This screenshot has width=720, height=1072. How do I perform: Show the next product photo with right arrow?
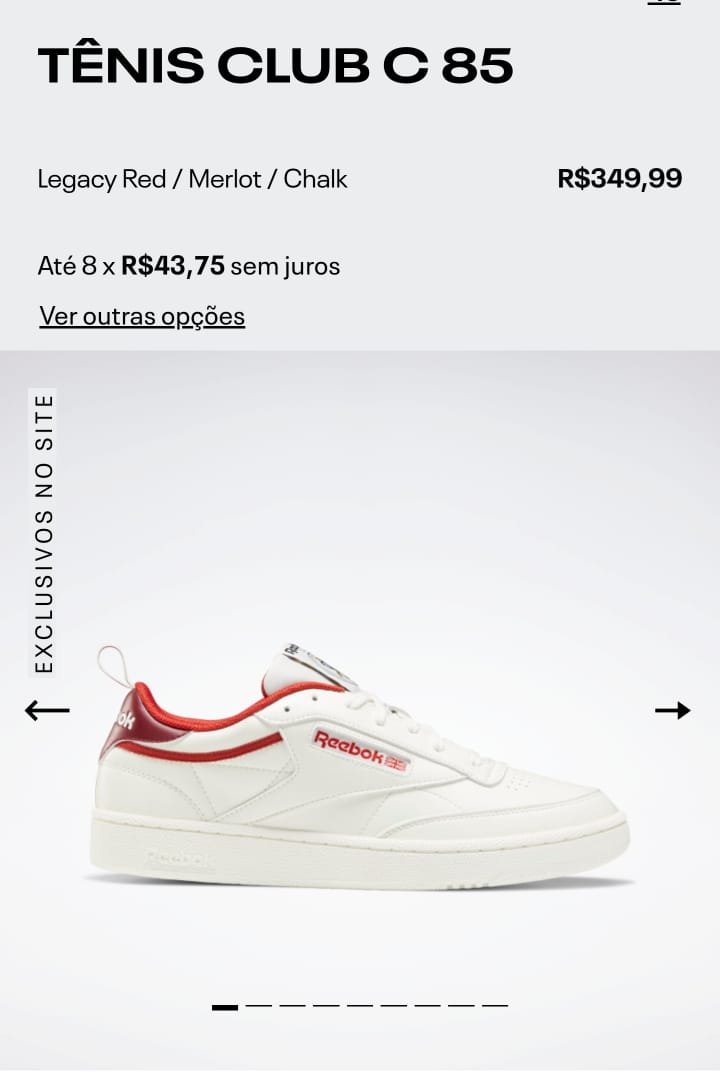pyautogui.click(x=672, y=710)
